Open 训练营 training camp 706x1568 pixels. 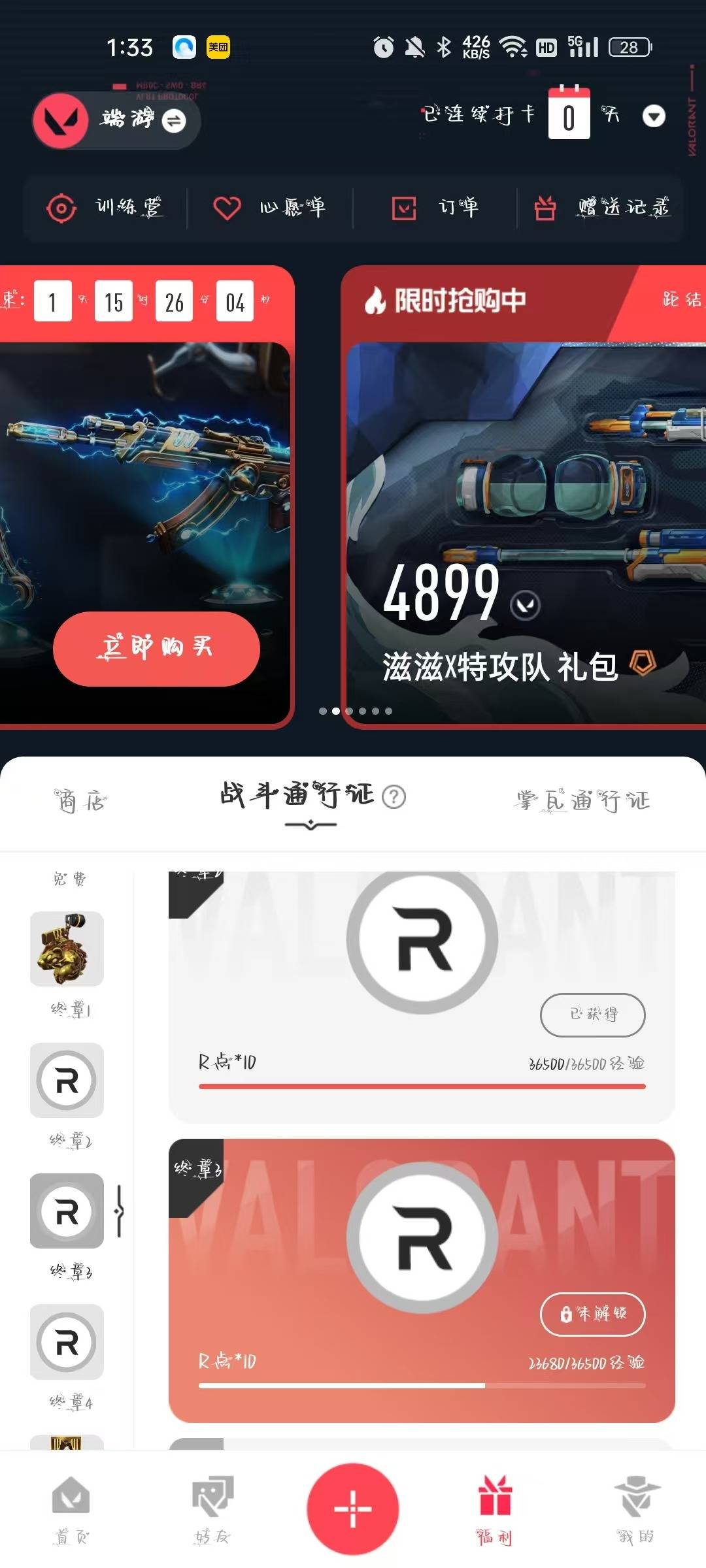[x=105, y=208]
